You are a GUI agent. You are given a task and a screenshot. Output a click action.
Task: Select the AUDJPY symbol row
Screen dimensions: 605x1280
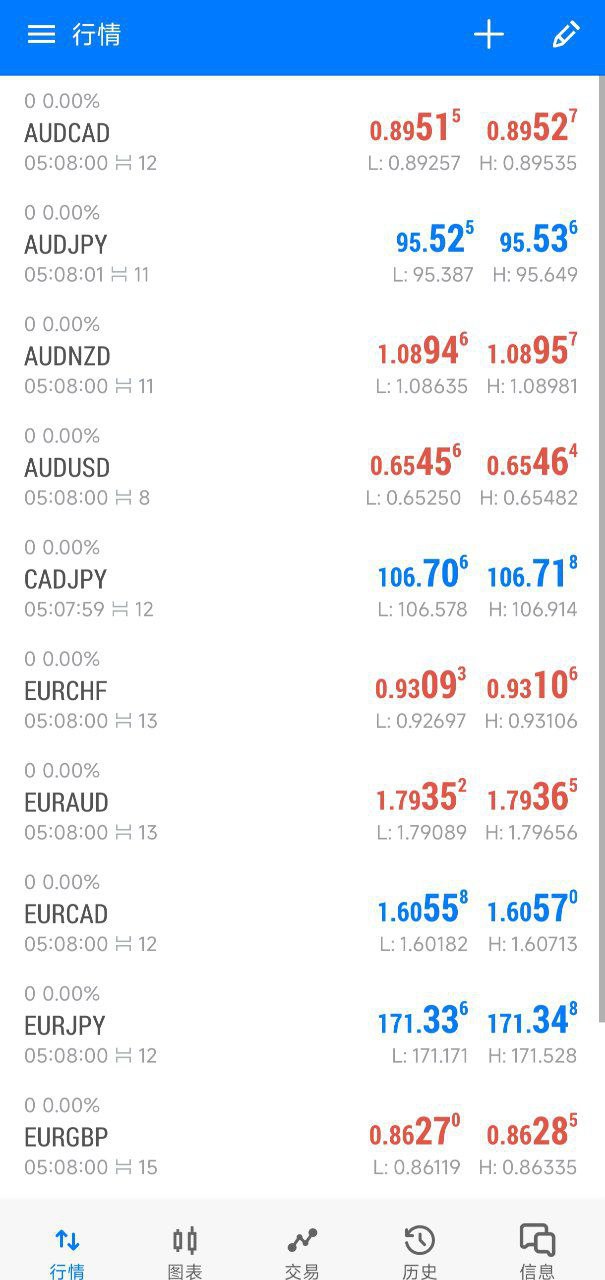(302, 244)
